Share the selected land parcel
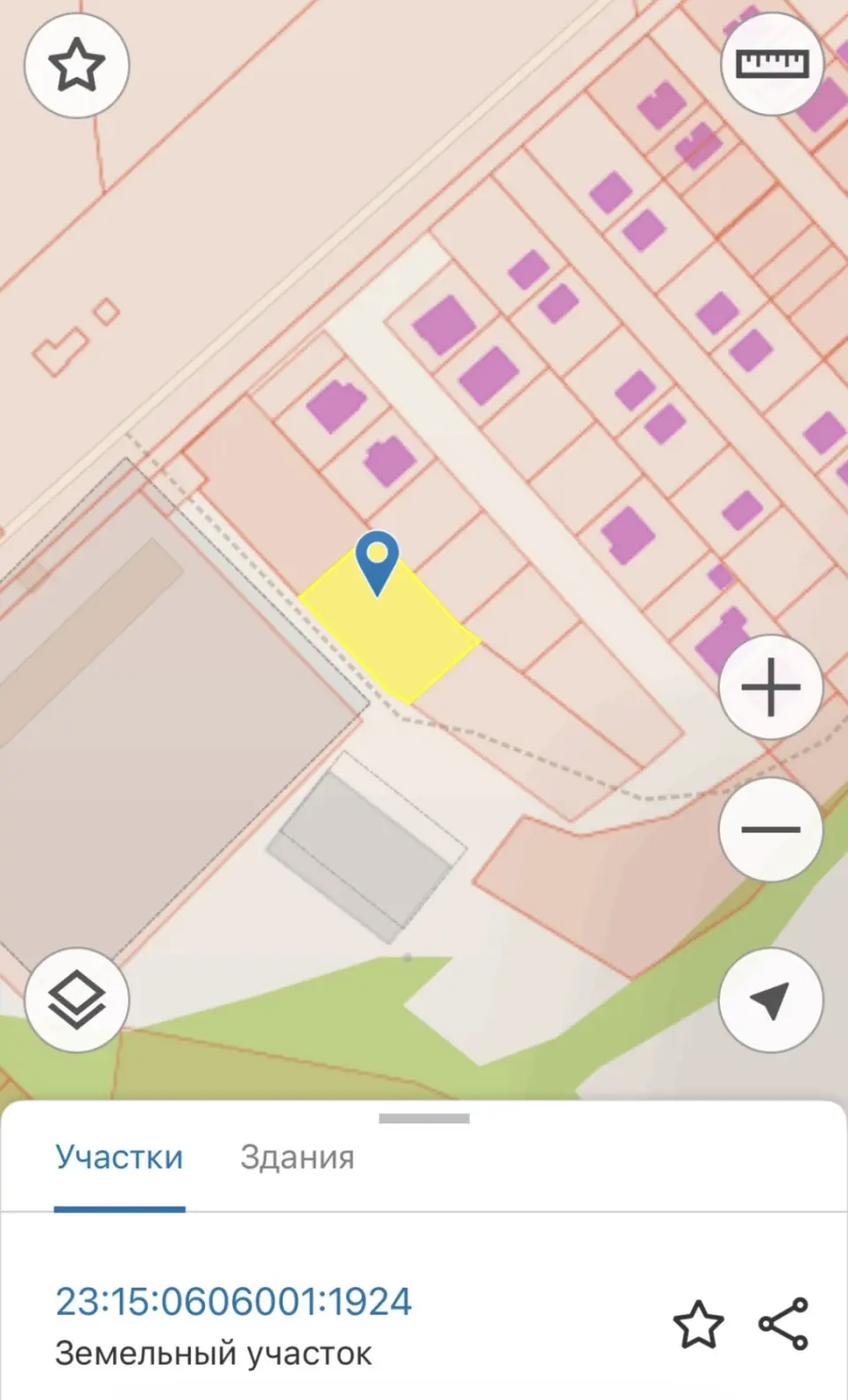The height and width of the screenshot is (1400, 848). [x=784, y=1324]
